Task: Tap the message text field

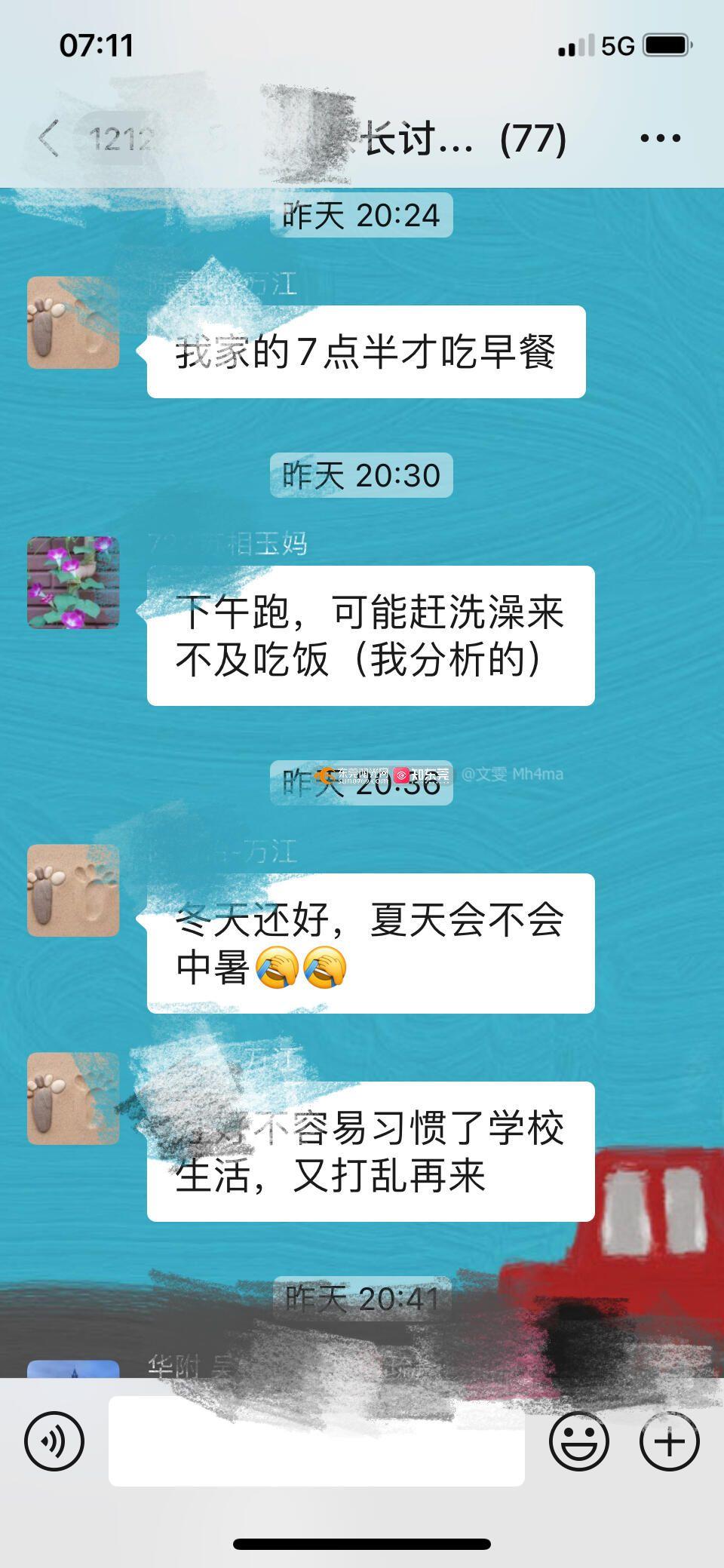Action: (316, 1441)
